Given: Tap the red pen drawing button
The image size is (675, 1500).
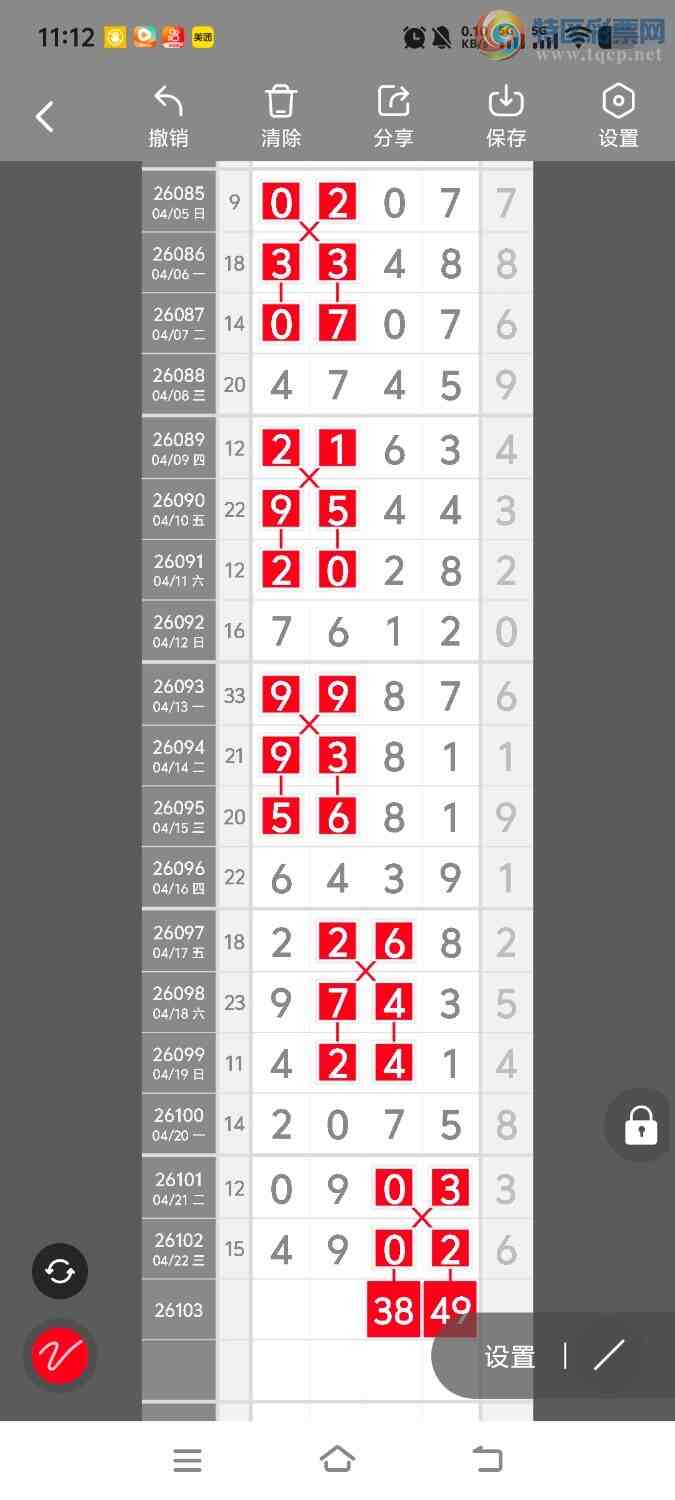Looking at the screenshot, I should 60,1356.
